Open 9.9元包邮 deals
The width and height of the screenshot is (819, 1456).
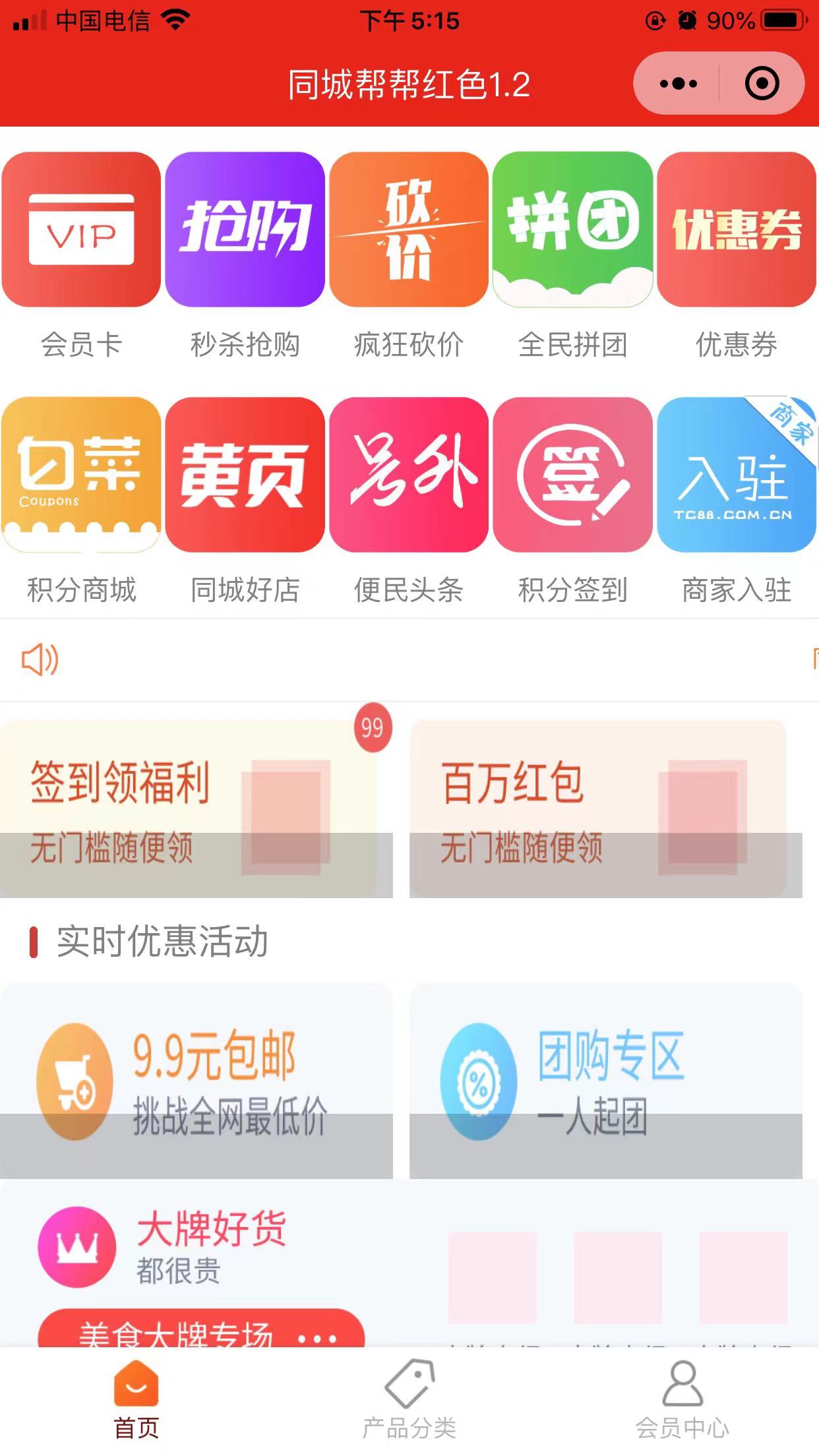(196, 1081)
